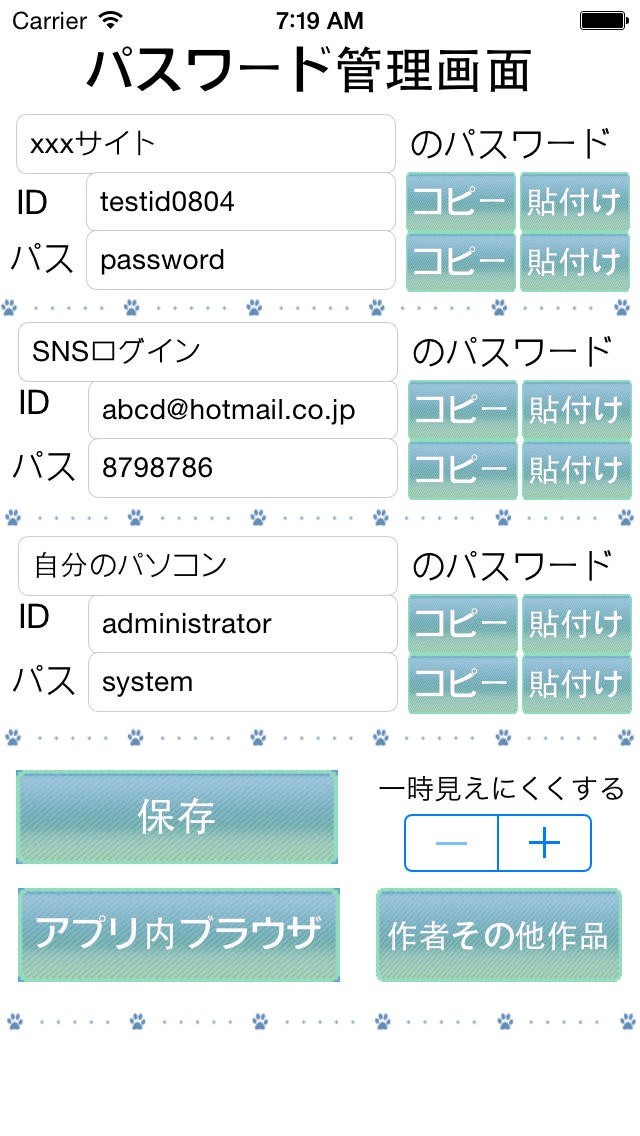Decrease visibility with the minus stepper
This screenshot has width=640, height=1136.
(451, 843)
